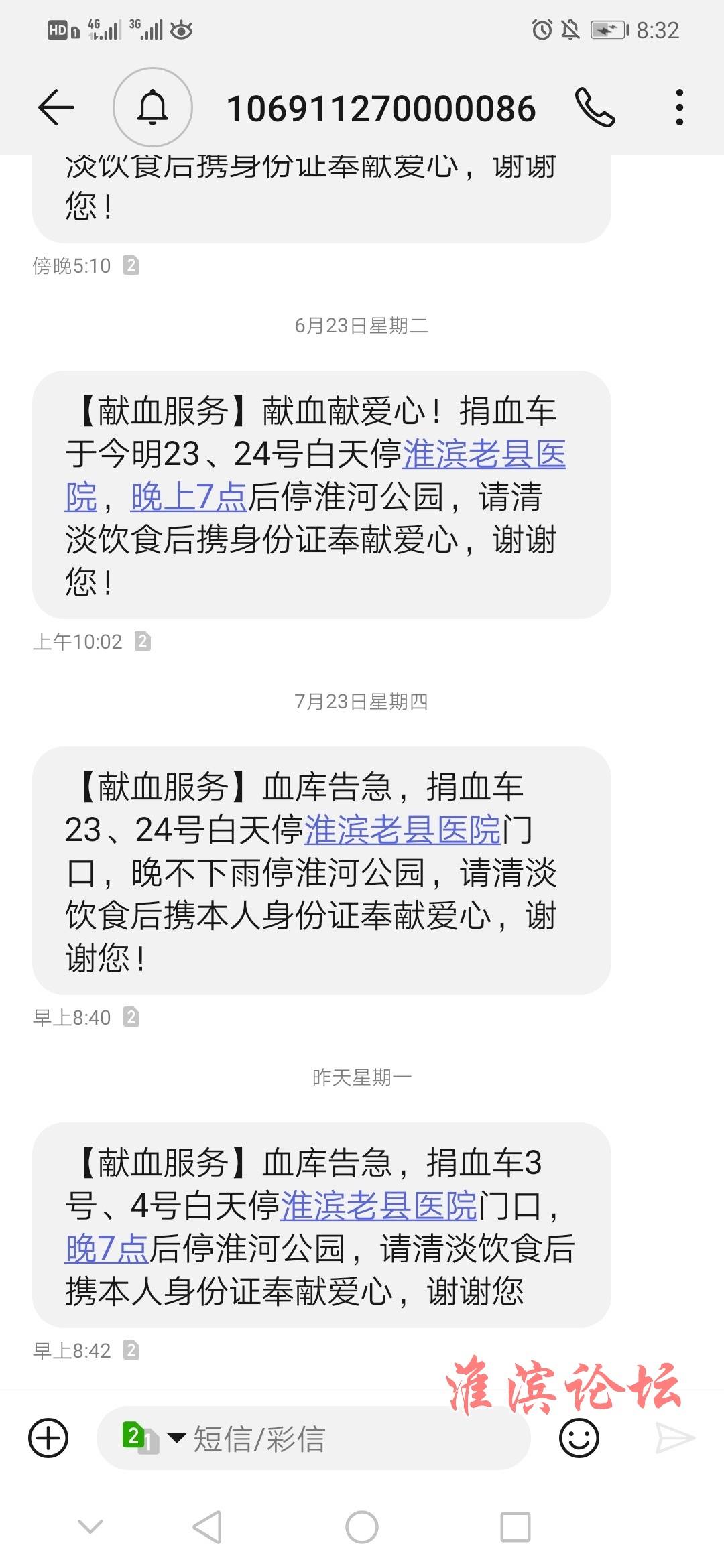Open the plus attachment button

(x=48, y=1438)
